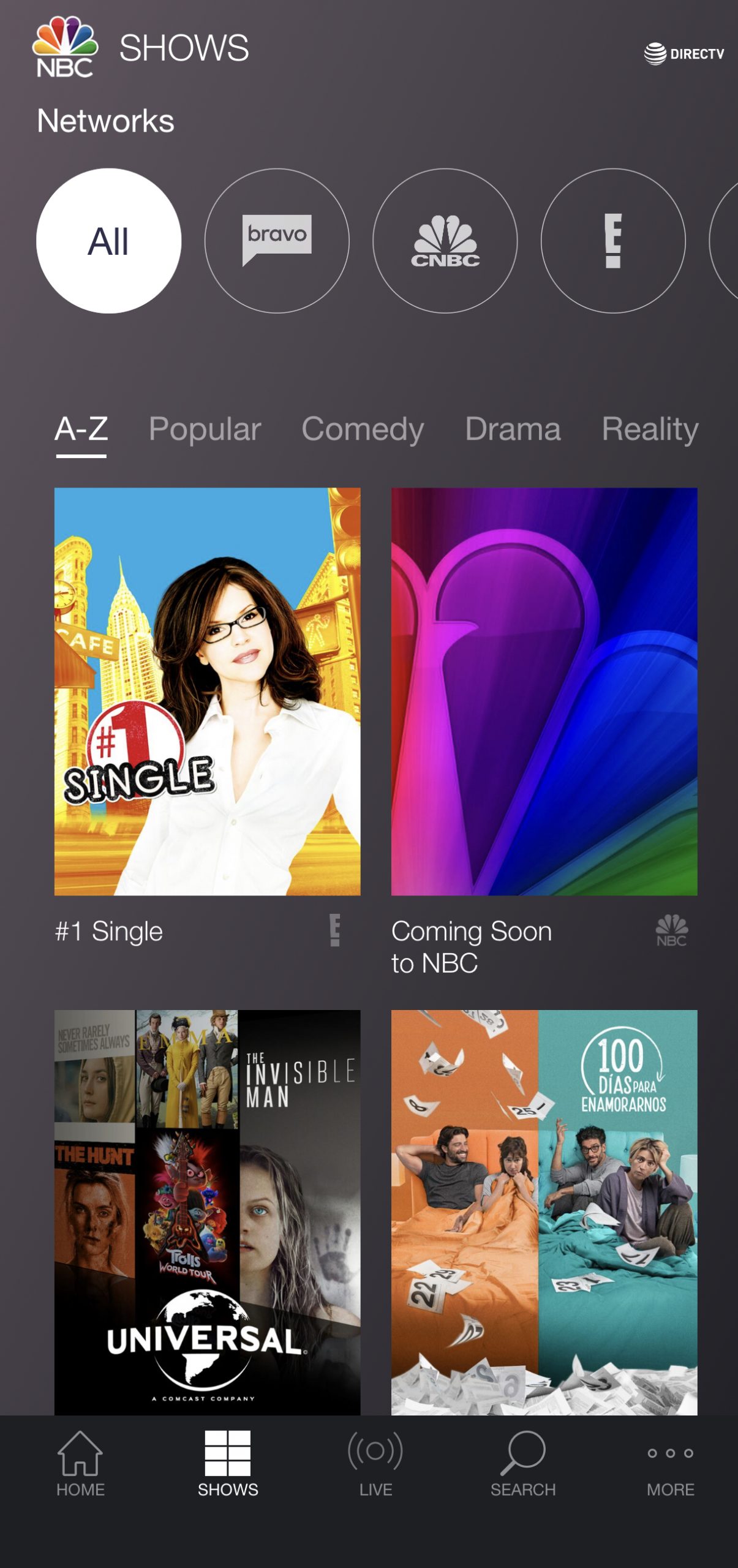Show the Reality category

point(650,429)
